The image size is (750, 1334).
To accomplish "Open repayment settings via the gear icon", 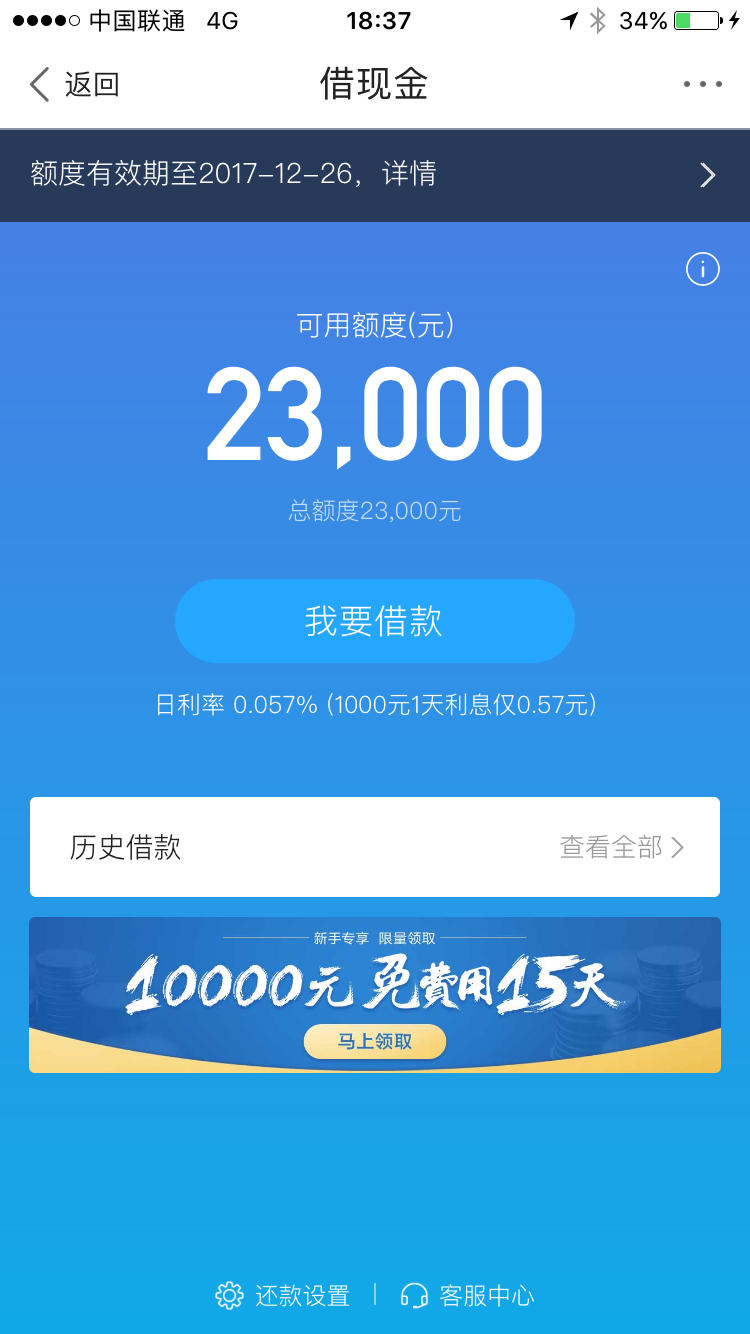I will [228, 1295].
